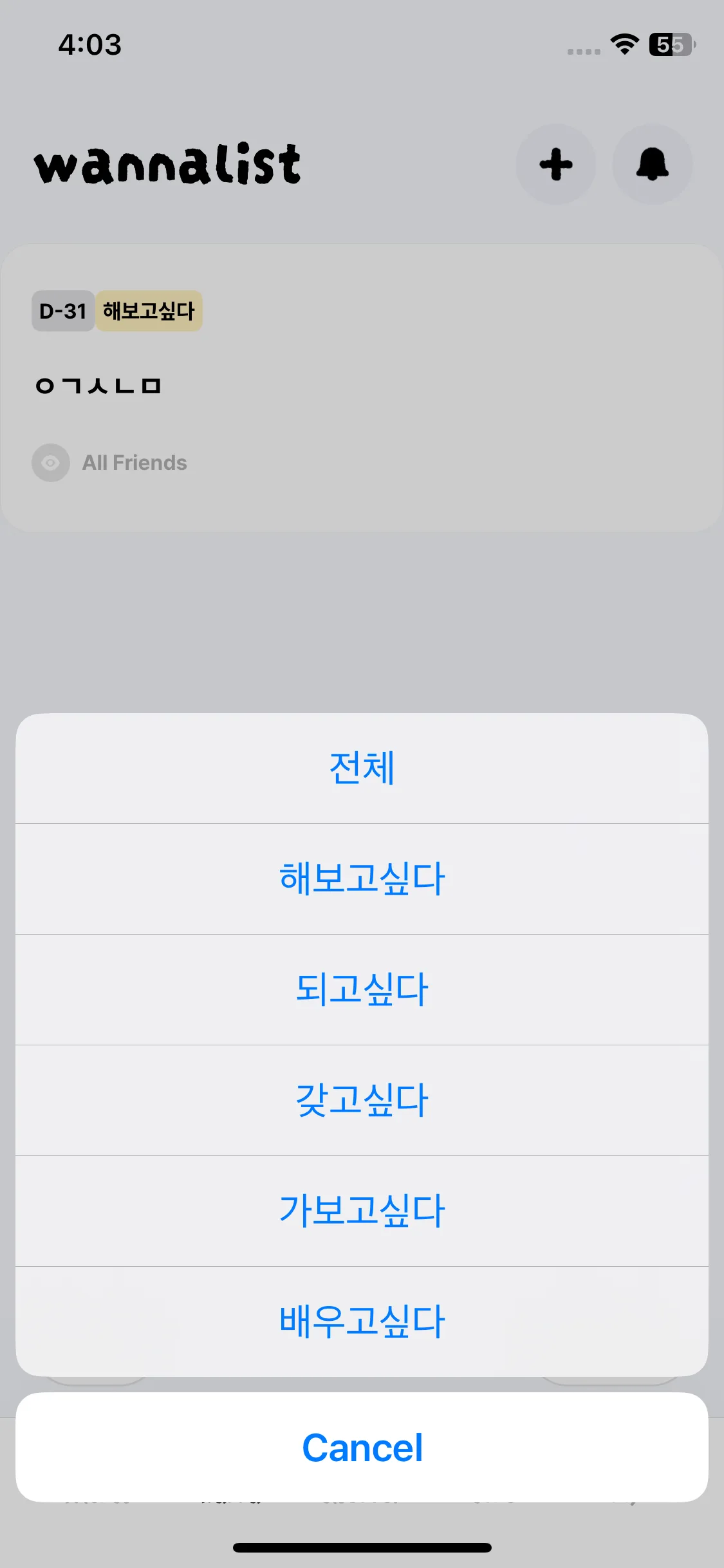This screenshot has height=1568, width=724.
Task: Open notifications via the bell icon
Action: 652,163
